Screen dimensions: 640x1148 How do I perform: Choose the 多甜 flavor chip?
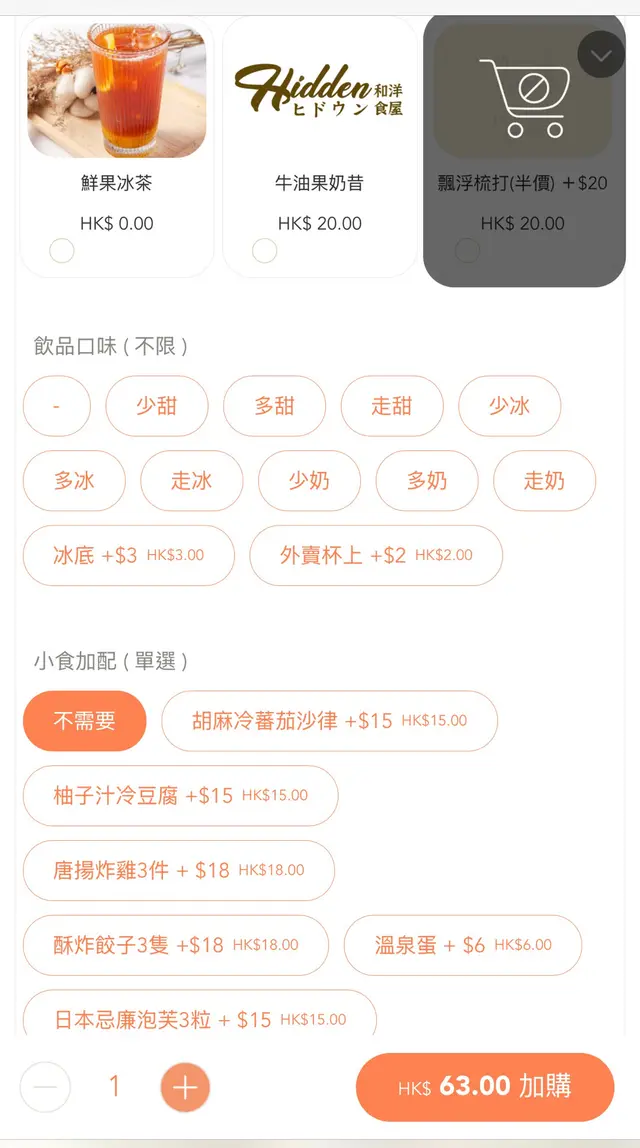tap(275, 406)
